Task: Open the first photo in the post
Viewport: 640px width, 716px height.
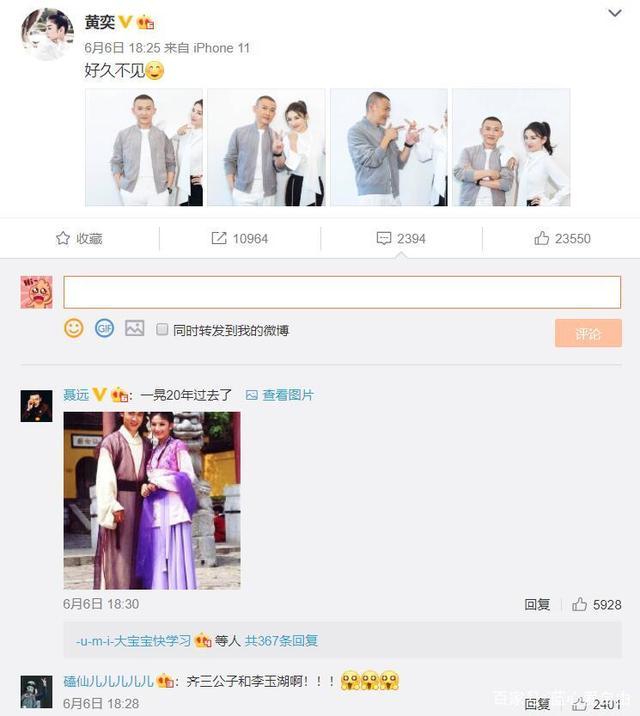Action: click(x=144, y=148)
